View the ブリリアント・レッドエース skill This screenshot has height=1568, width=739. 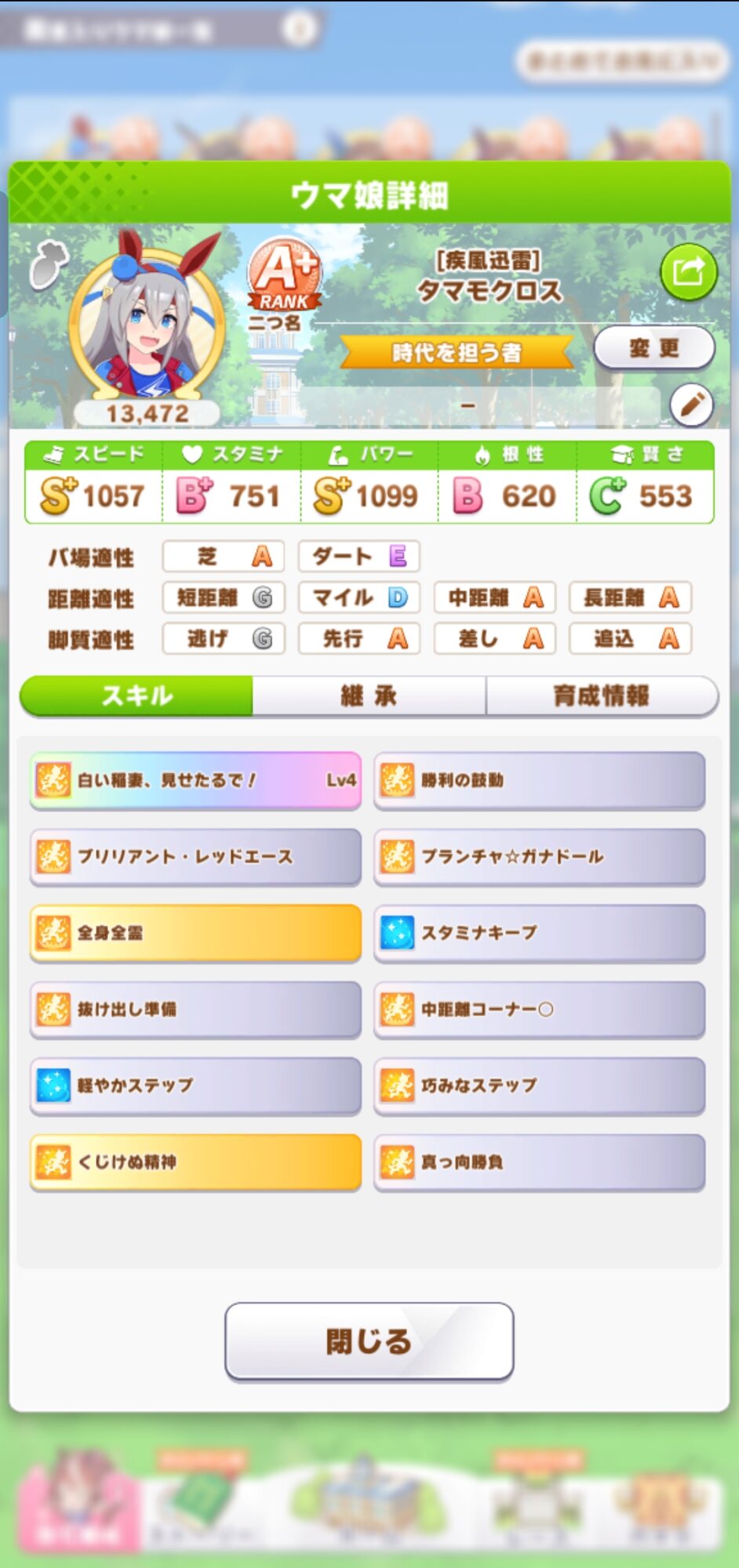[195, 856]
